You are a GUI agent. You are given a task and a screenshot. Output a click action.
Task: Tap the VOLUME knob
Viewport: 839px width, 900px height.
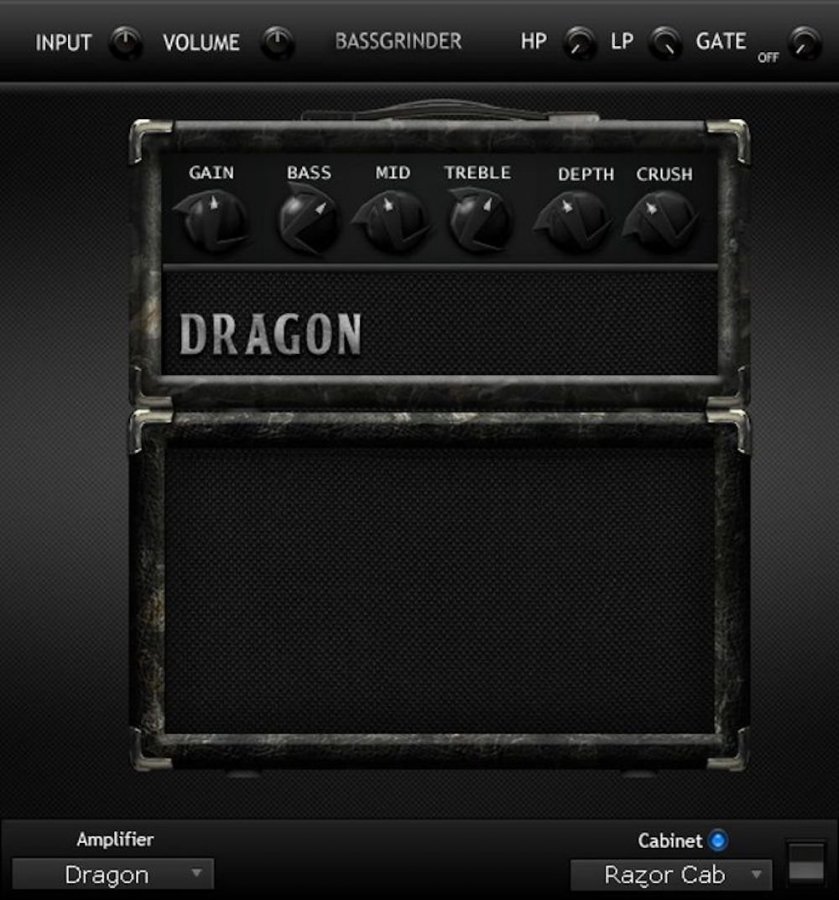click(x=277, y=42)
